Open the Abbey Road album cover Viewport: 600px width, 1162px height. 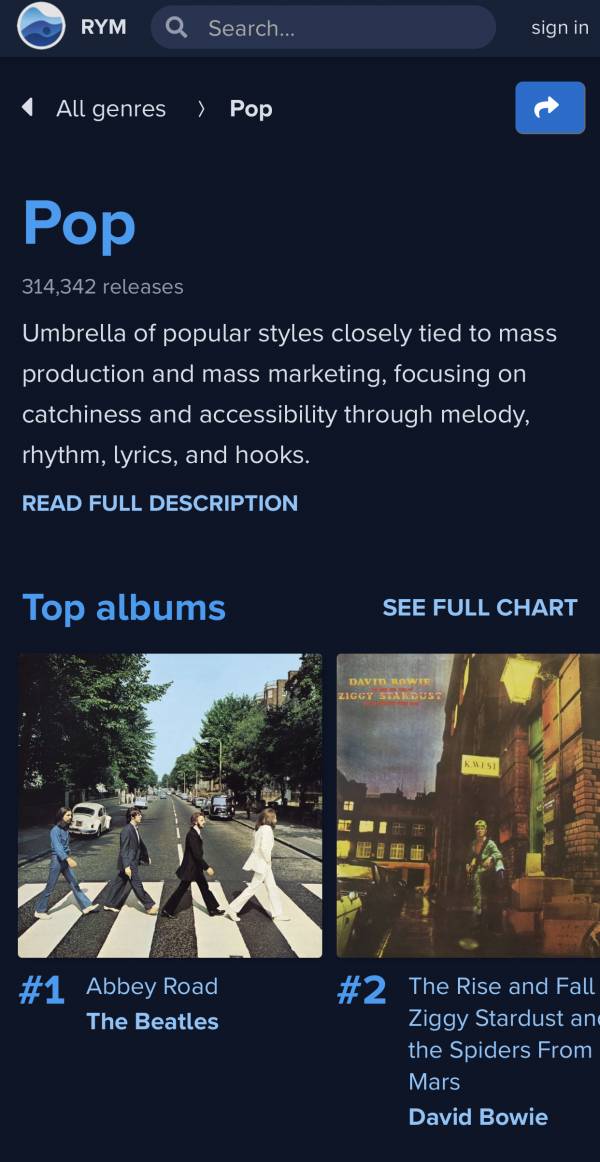[170, 805]
